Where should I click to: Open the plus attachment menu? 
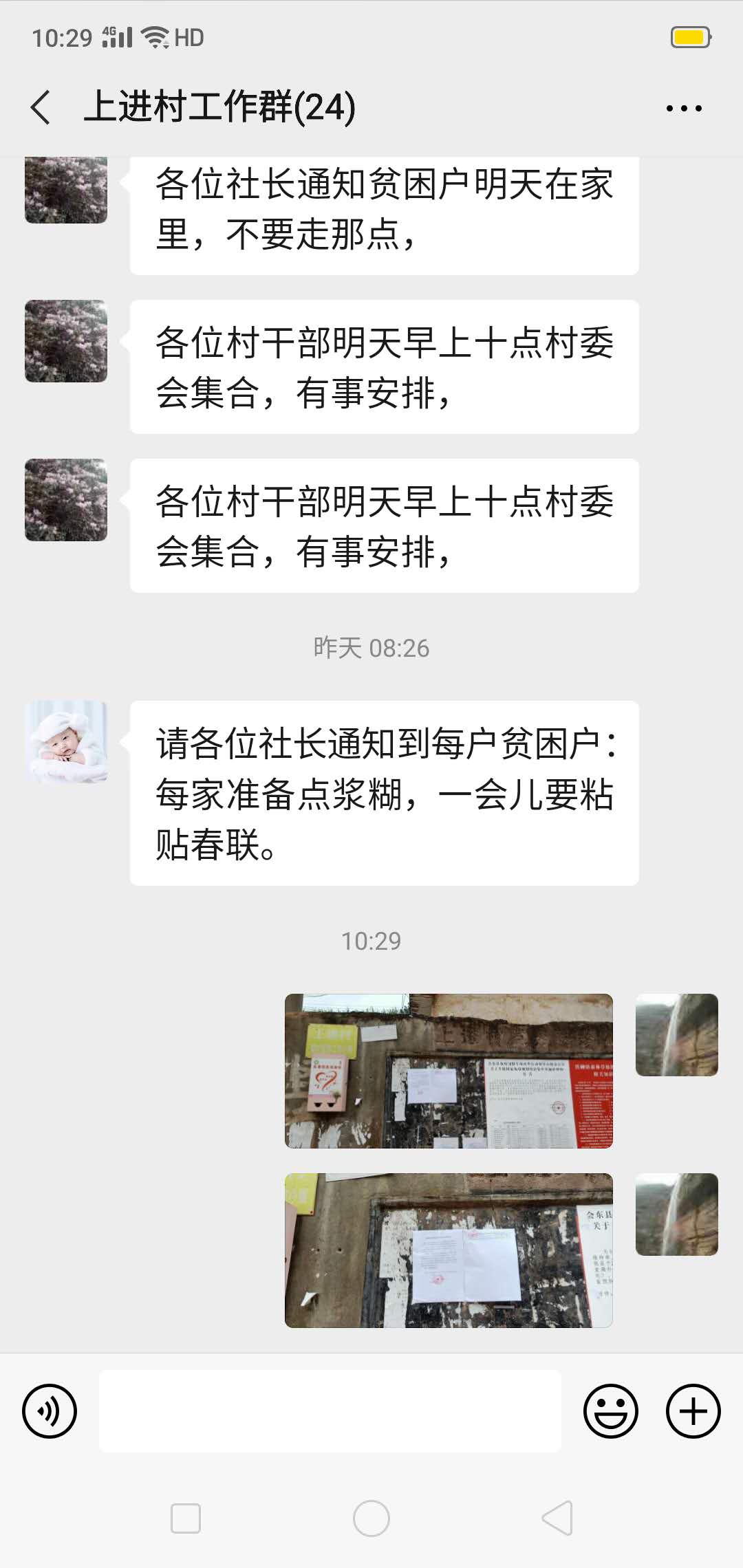[693, 1412]
